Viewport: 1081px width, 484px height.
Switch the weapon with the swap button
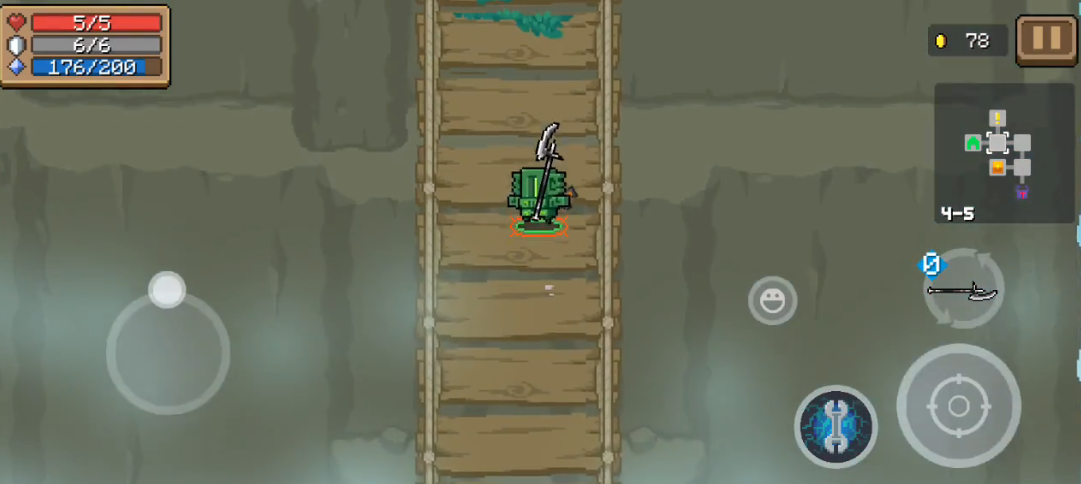962,290
